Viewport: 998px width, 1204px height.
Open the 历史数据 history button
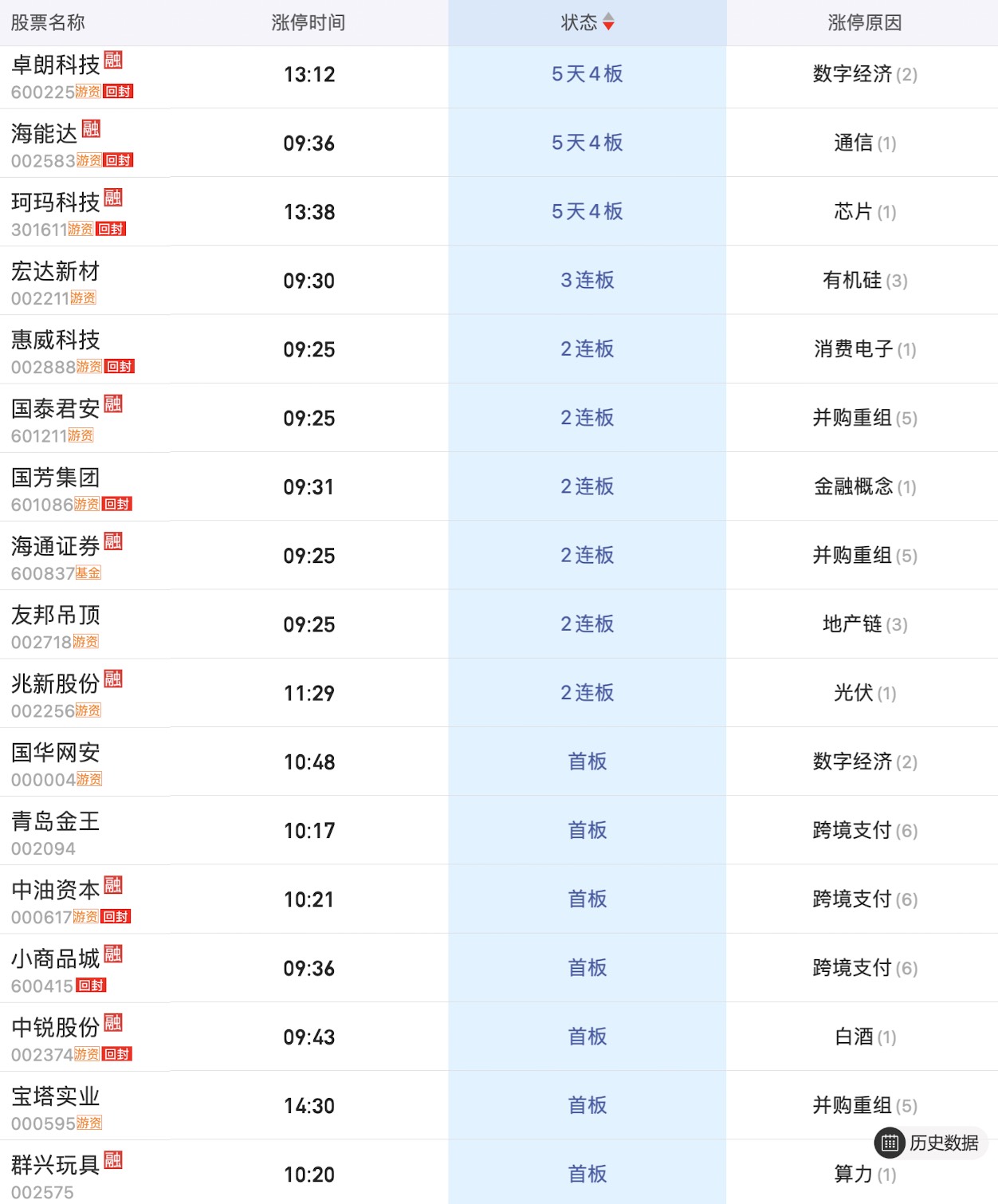tap(931, 1143)
